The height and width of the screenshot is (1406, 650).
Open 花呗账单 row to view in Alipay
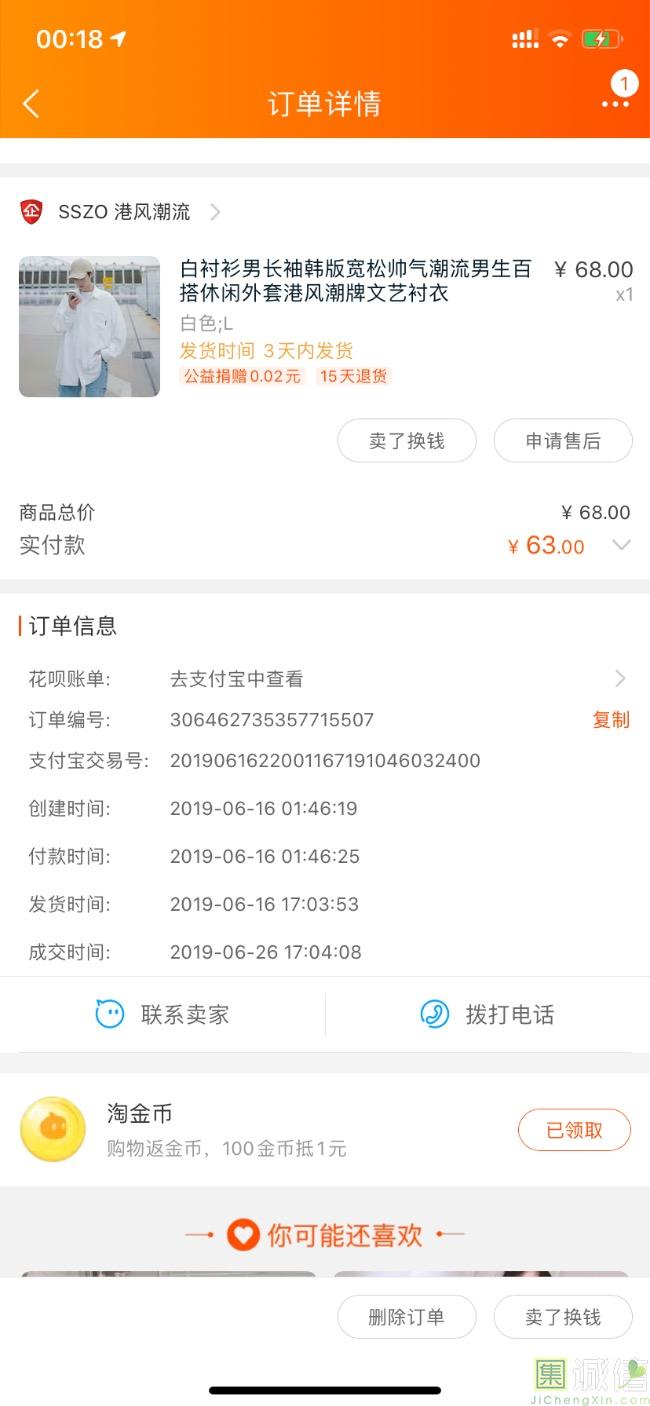[325, 679]
